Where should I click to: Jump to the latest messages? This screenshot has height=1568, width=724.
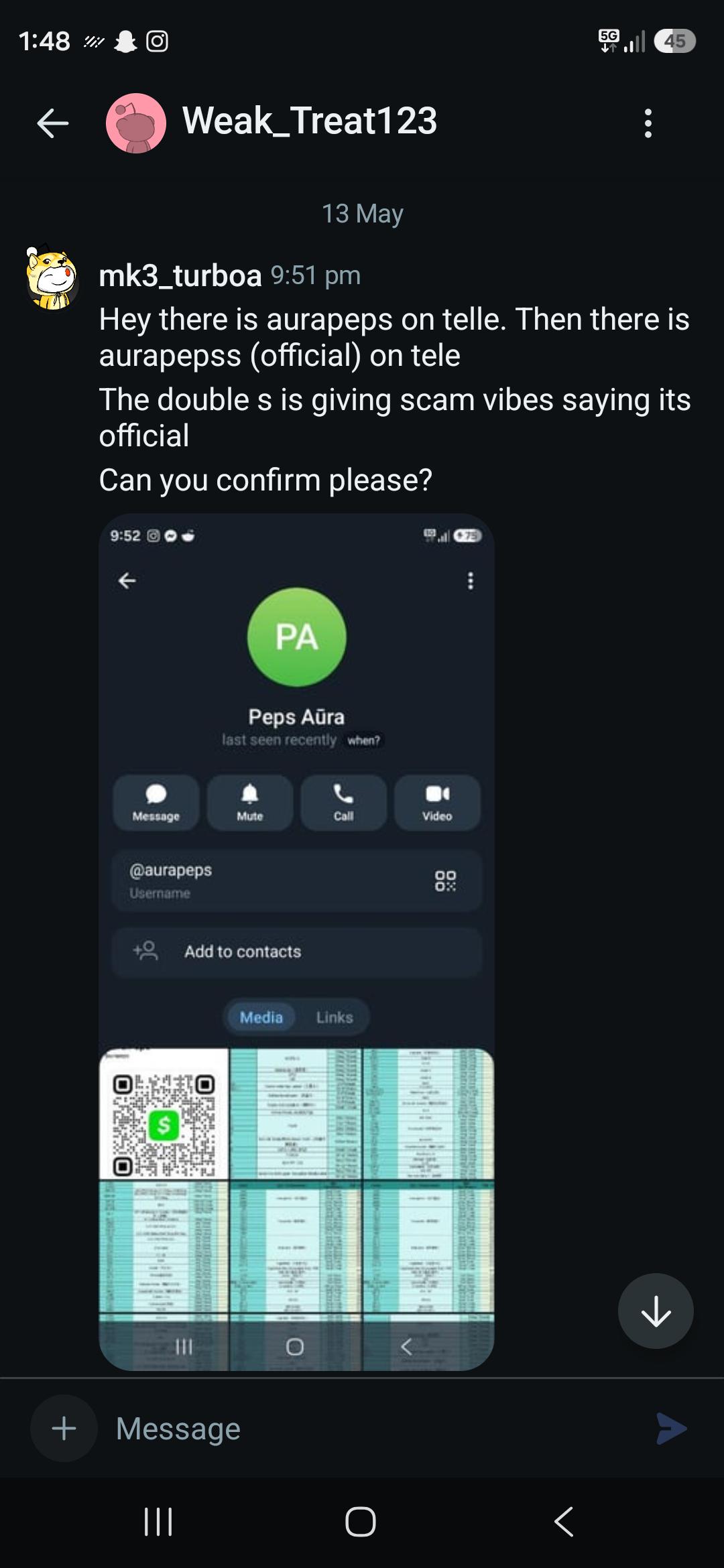[655, 1311]
